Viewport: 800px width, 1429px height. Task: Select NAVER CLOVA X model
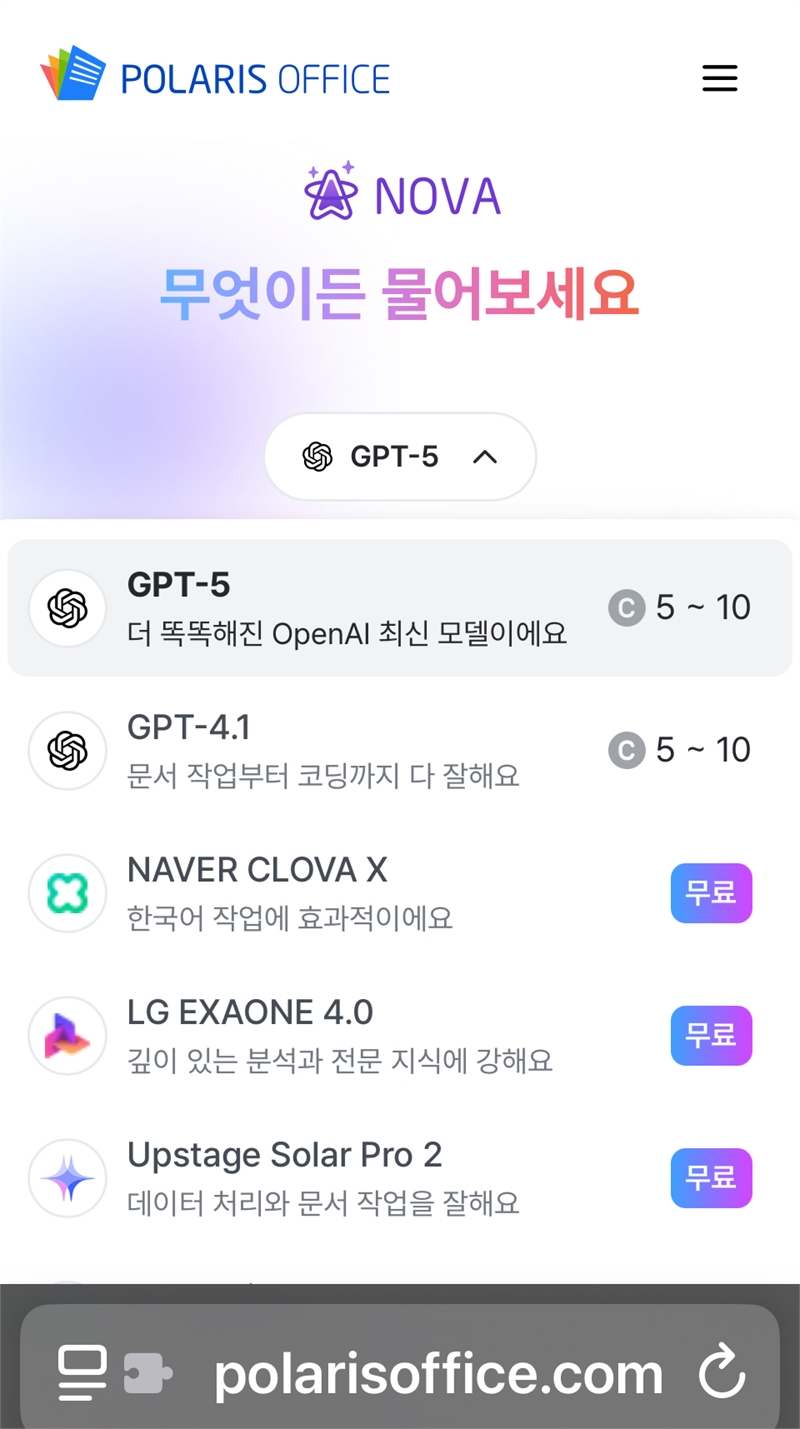400,893
